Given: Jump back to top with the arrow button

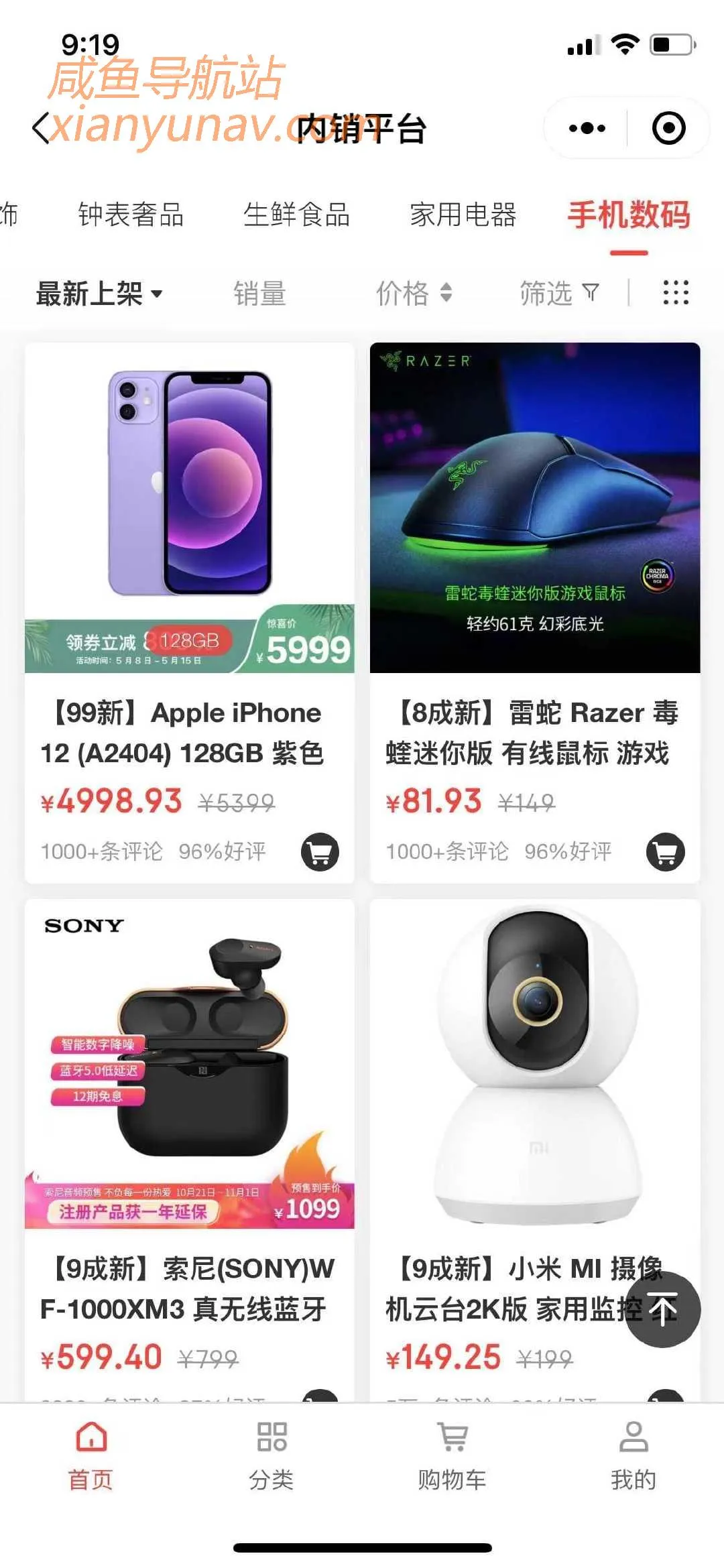Looking at the screenshot, I should point(663,1310).
